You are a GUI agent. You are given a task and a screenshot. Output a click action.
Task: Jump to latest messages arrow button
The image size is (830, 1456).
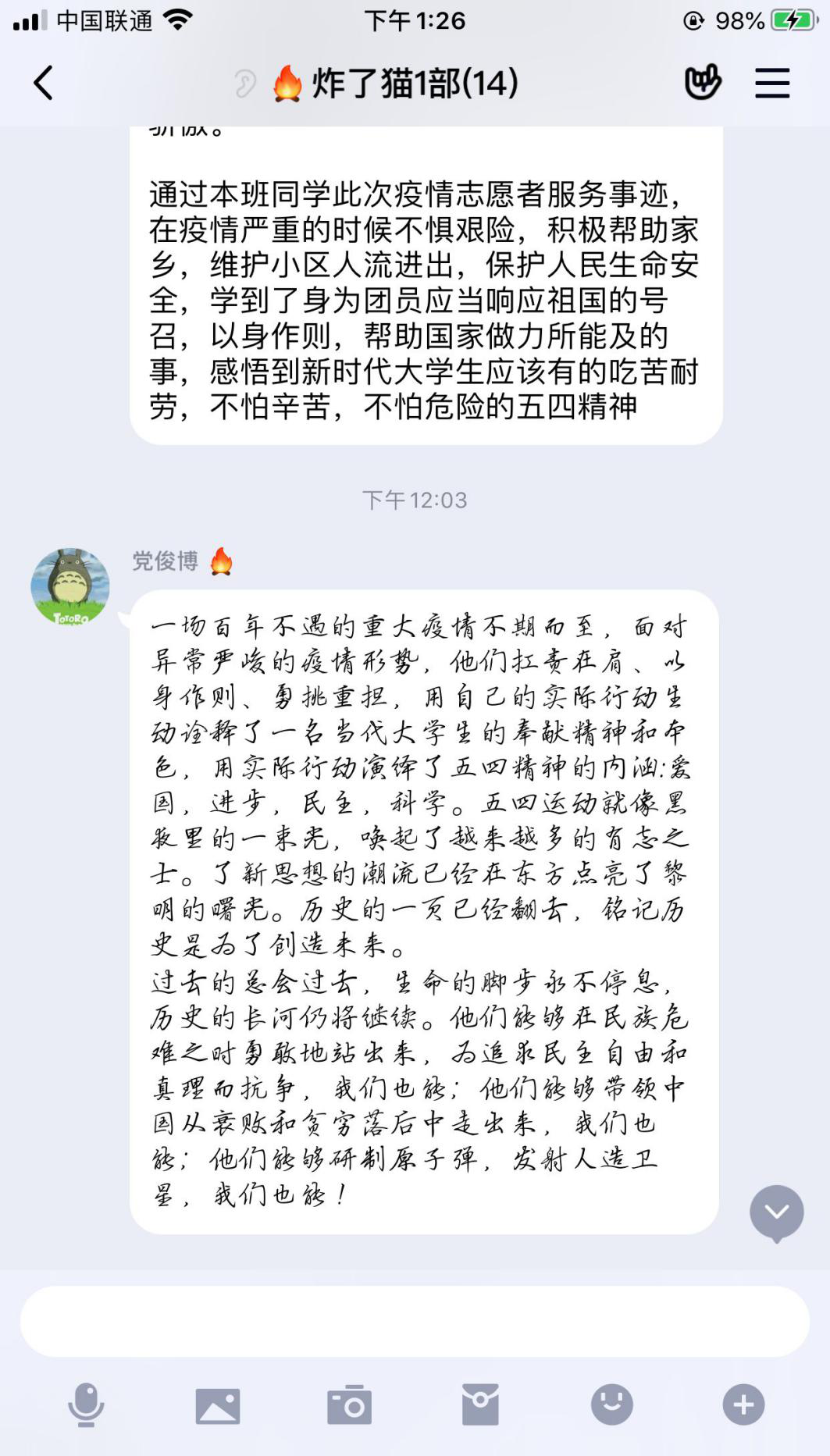point(776,1212)
